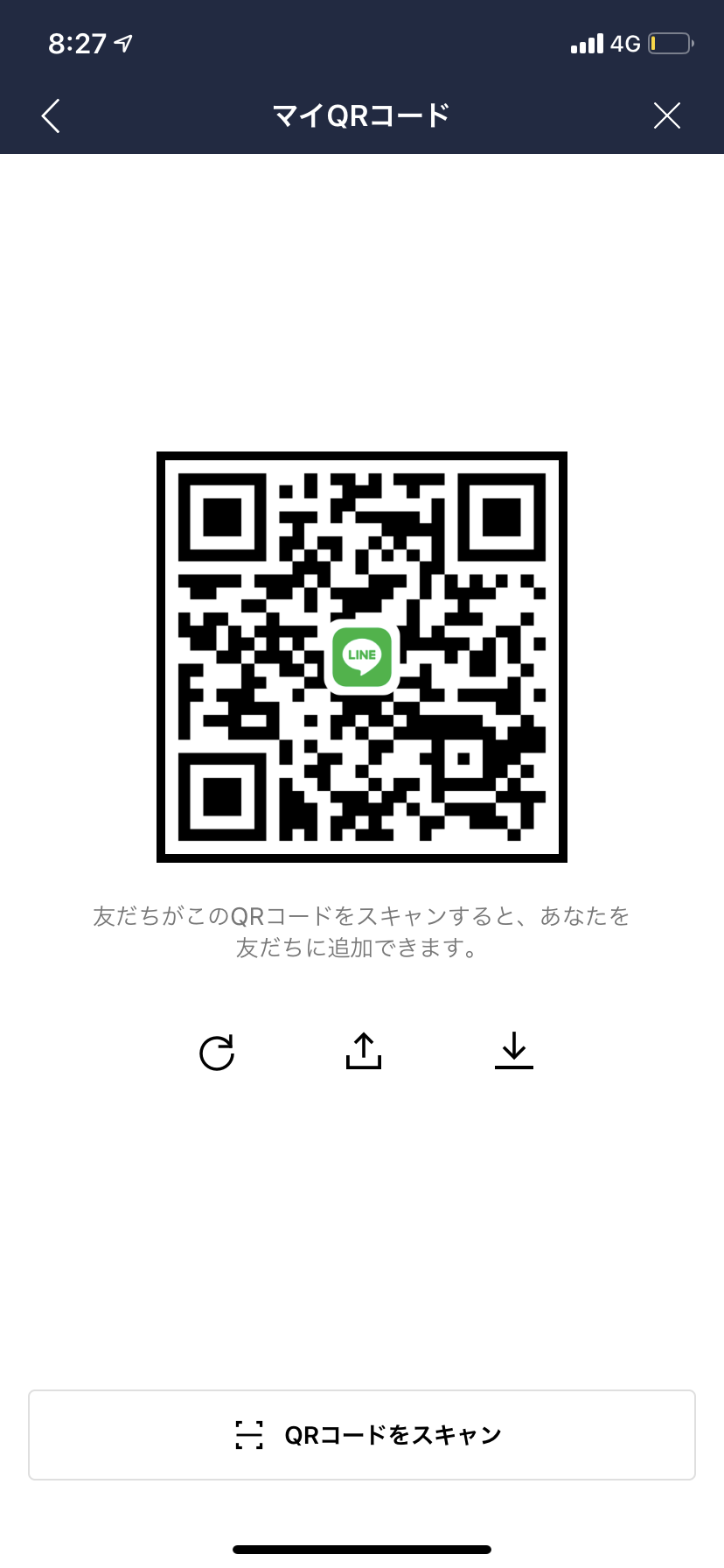Share the QR code
This screenshot has height=1568, width=724.
click(x=364, y=1051)
